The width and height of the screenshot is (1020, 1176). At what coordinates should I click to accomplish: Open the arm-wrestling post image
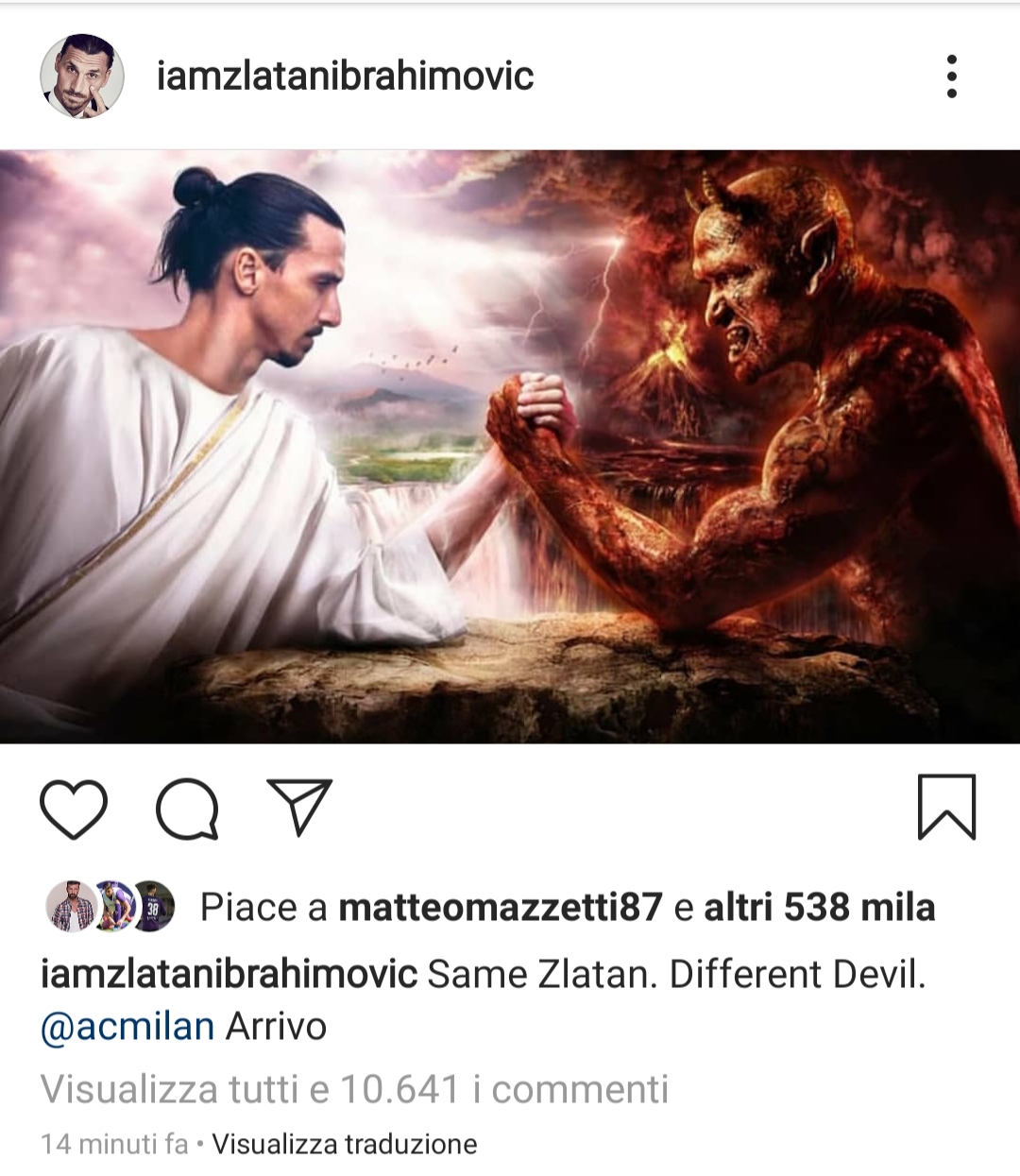510,447
